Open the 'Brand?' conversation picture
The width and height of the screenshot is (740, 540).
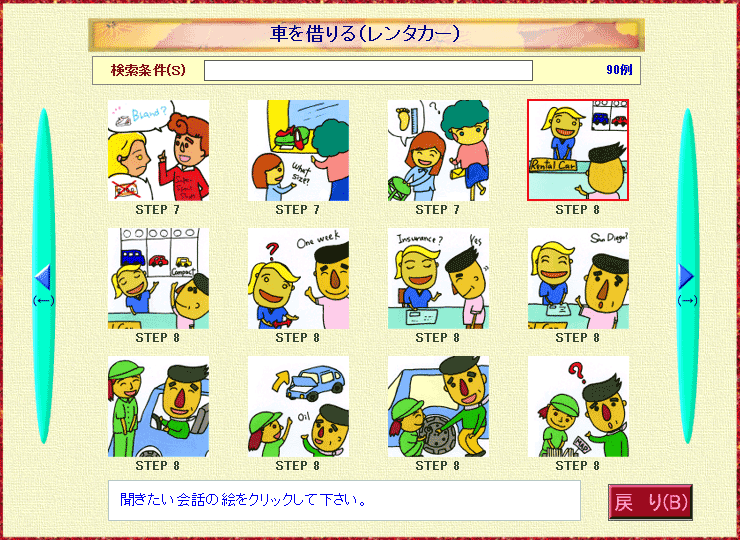pos(158,150)
